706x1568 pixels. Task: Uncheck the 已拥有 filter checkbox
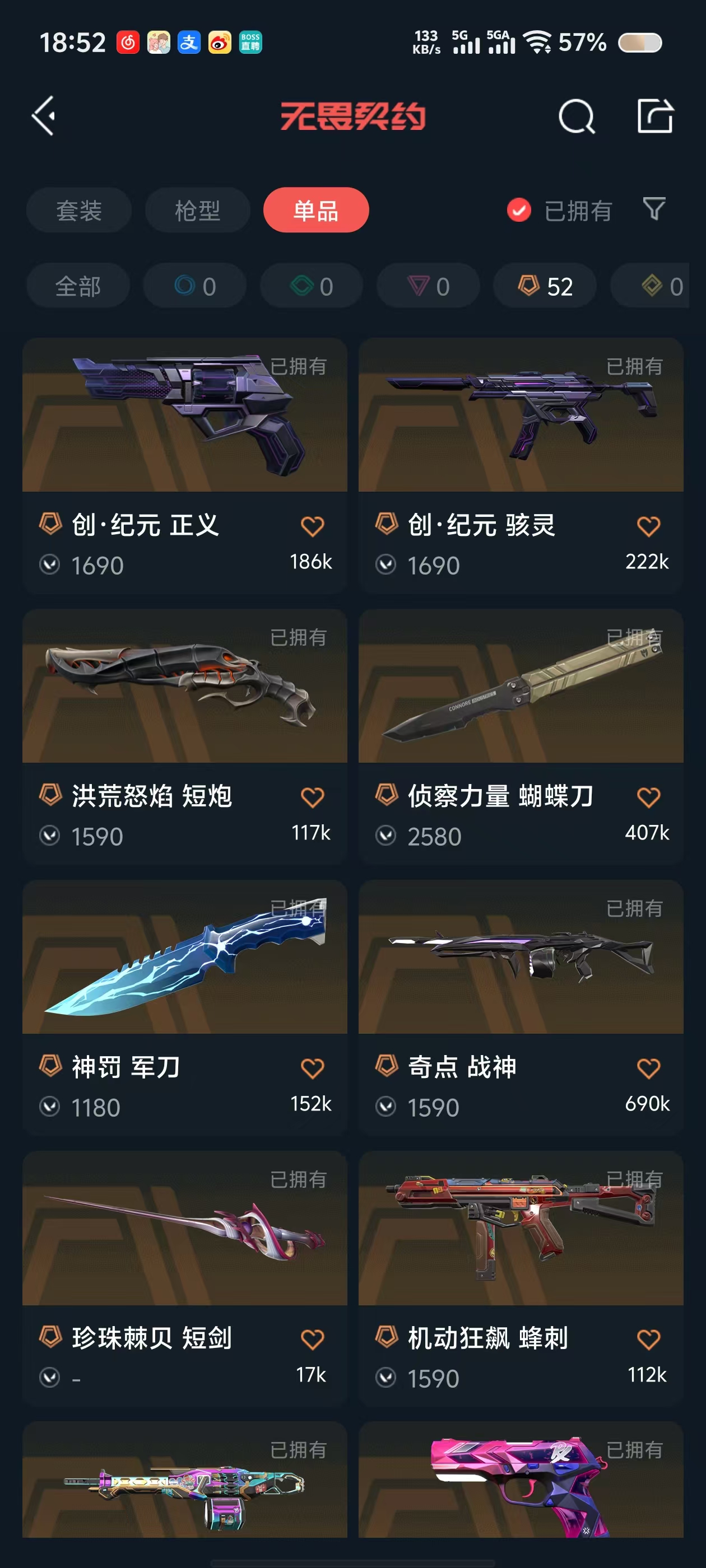[x=519, y=211]
